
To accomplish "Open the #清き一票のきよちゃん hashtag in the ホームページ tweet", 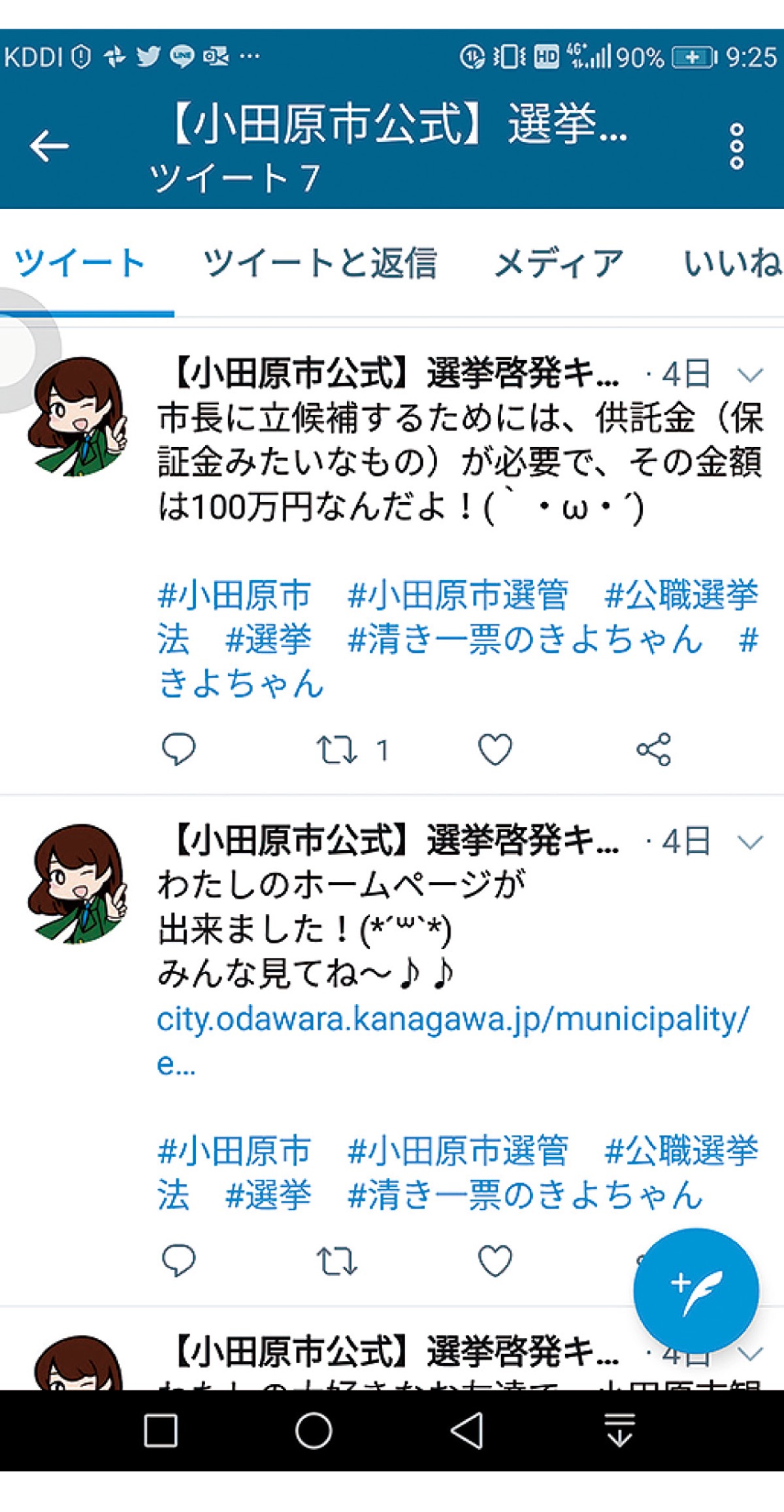I will pos(525,1196).
